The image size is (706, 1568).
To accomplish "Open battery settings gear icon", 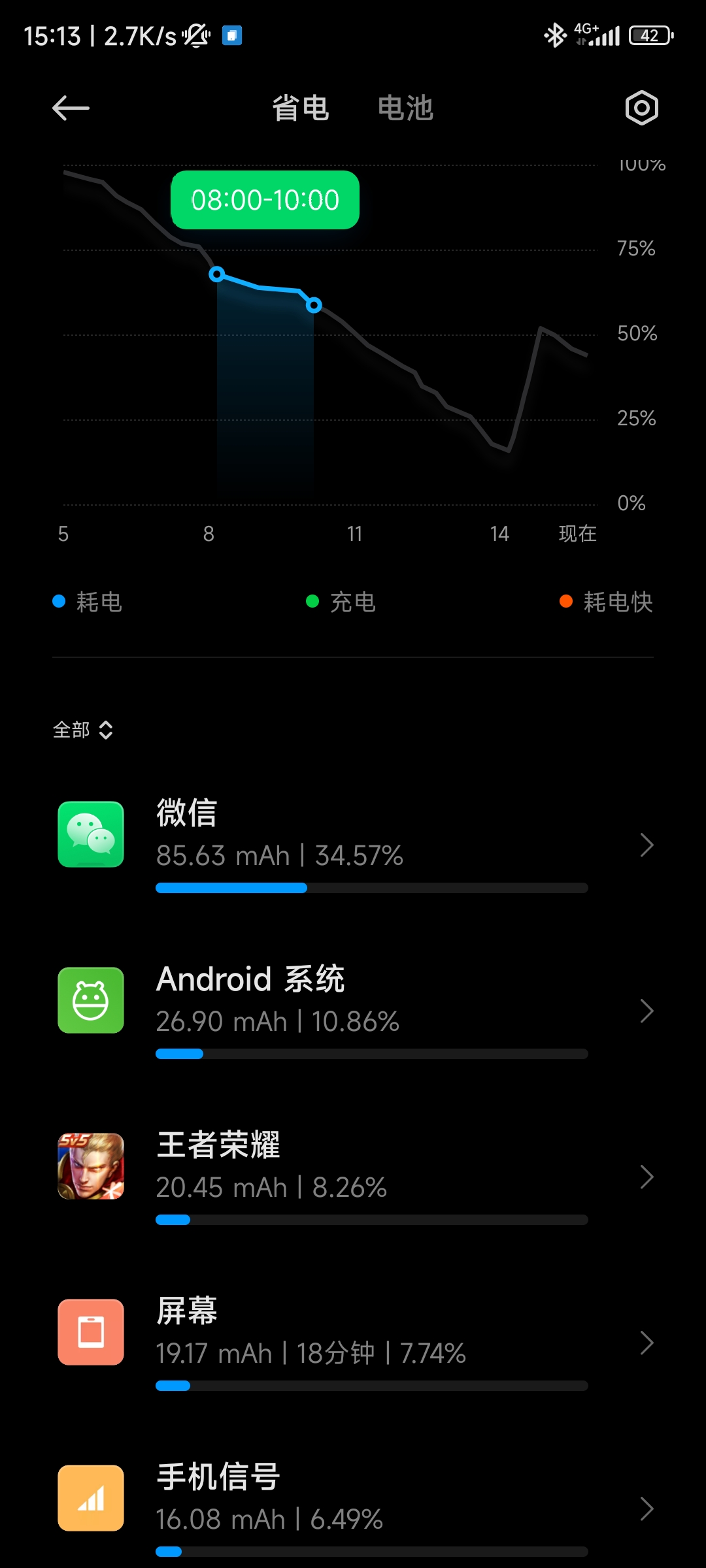I will 641,108.
